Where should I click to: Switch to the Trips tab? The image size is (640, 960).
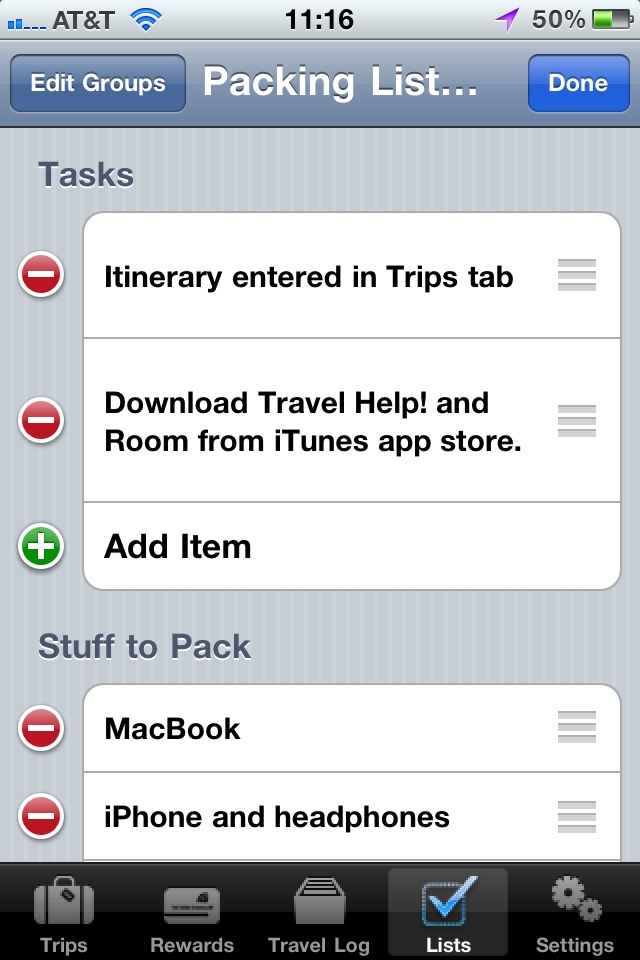pyautogui.click(x=64, y=915)
